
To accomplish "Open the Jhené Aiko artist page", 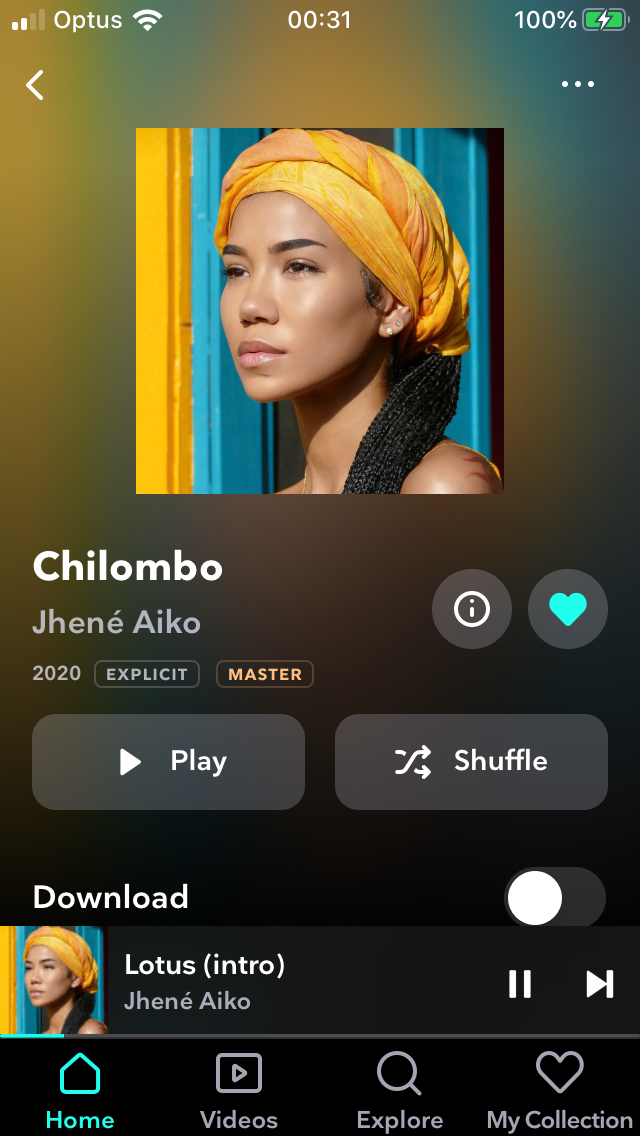I will (116, 622).
